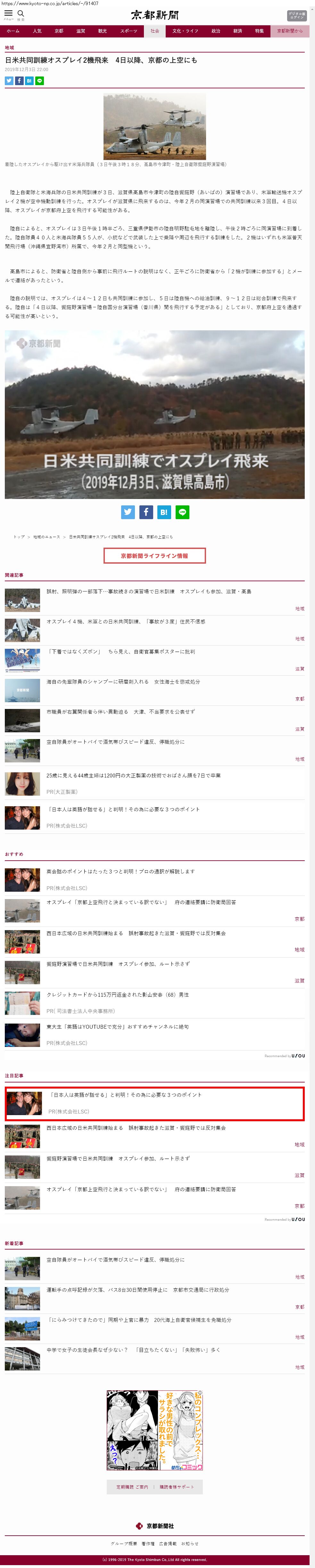This screenshot has width=315, height=1568.
Task: Switch to the 経済 tab
Action: [238, 31]
